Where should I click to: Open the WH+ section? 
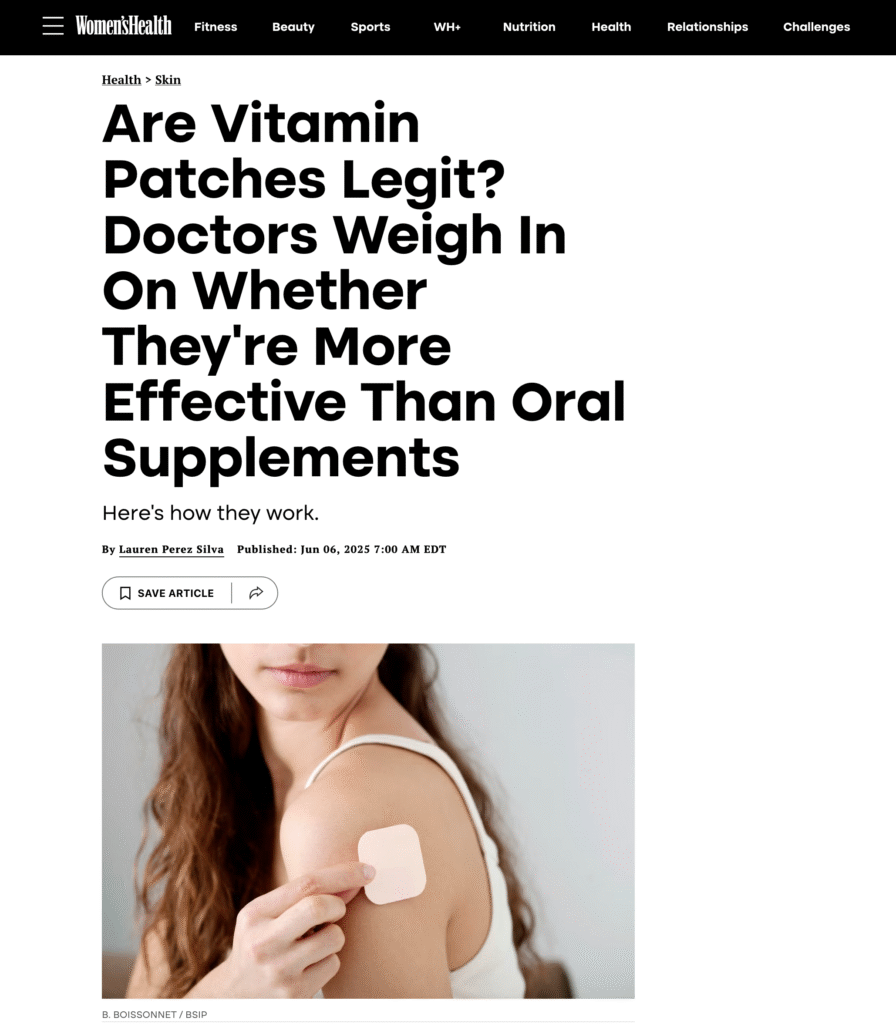pos(447,27)
